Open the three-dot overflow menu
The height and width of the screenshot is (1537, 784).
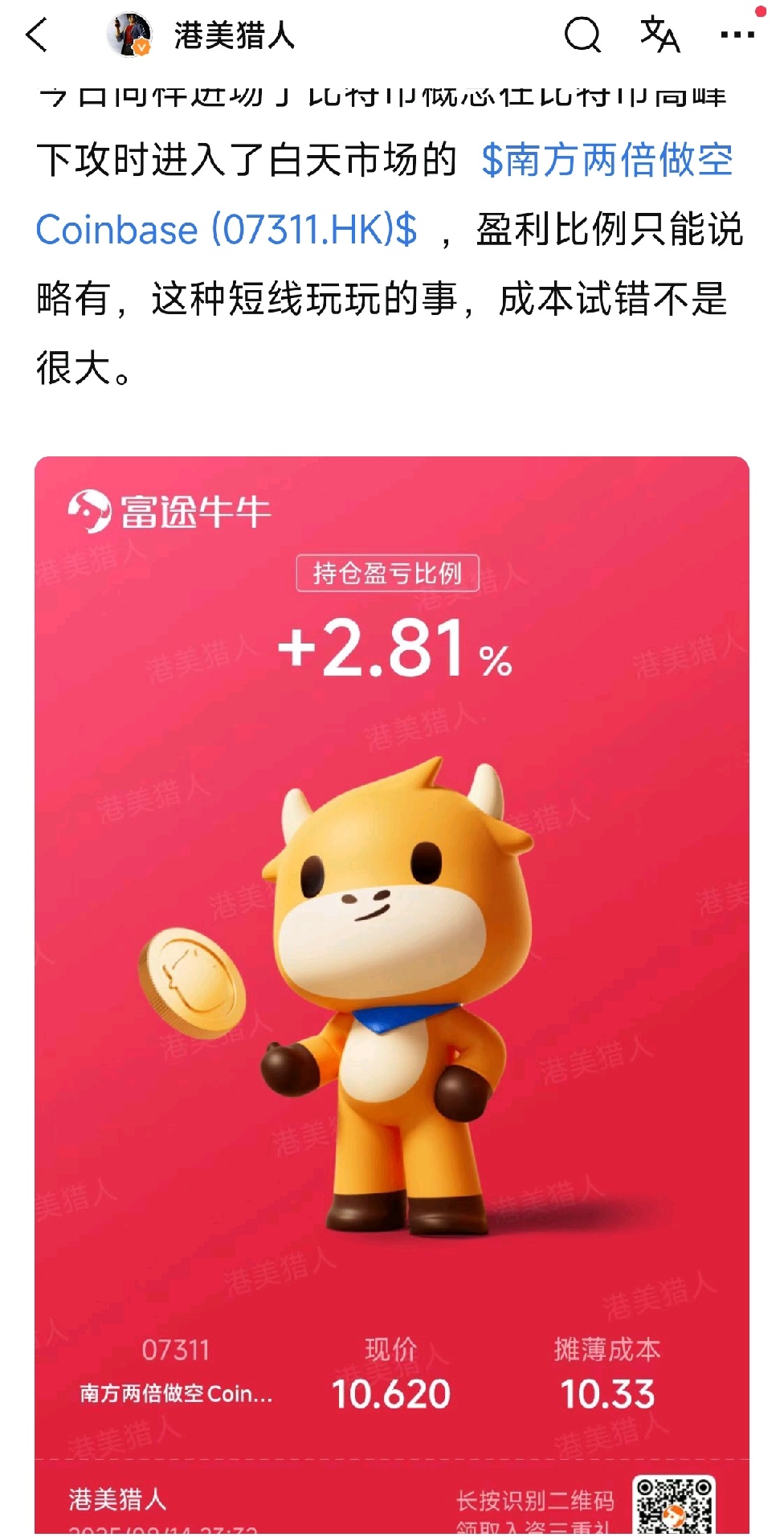click(737, 35)
